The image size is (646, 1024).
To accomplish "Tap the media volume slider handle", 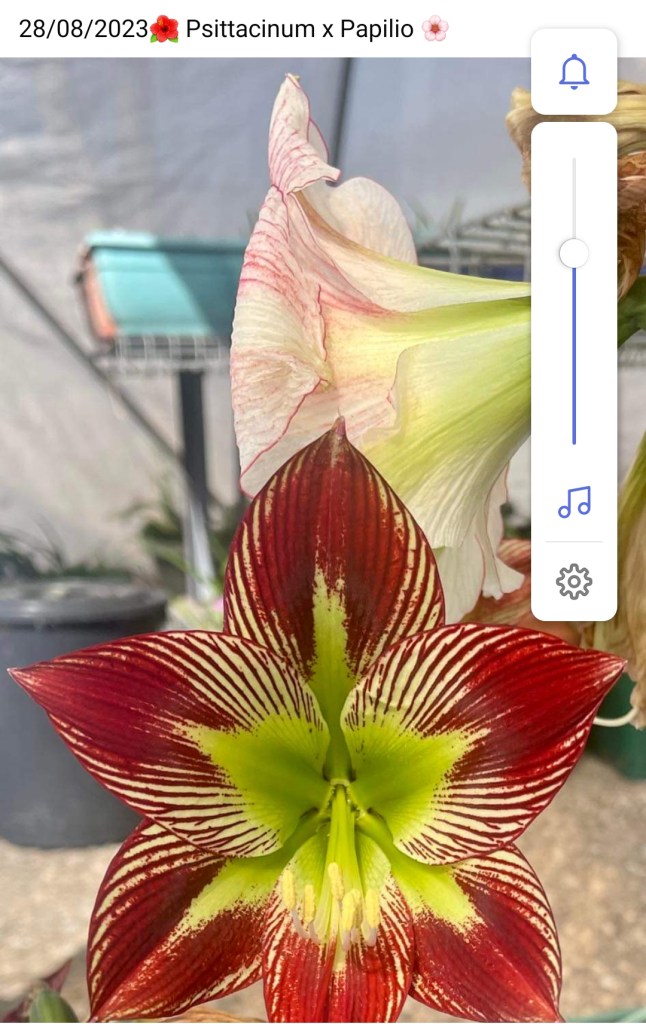I will pos(573,253).
